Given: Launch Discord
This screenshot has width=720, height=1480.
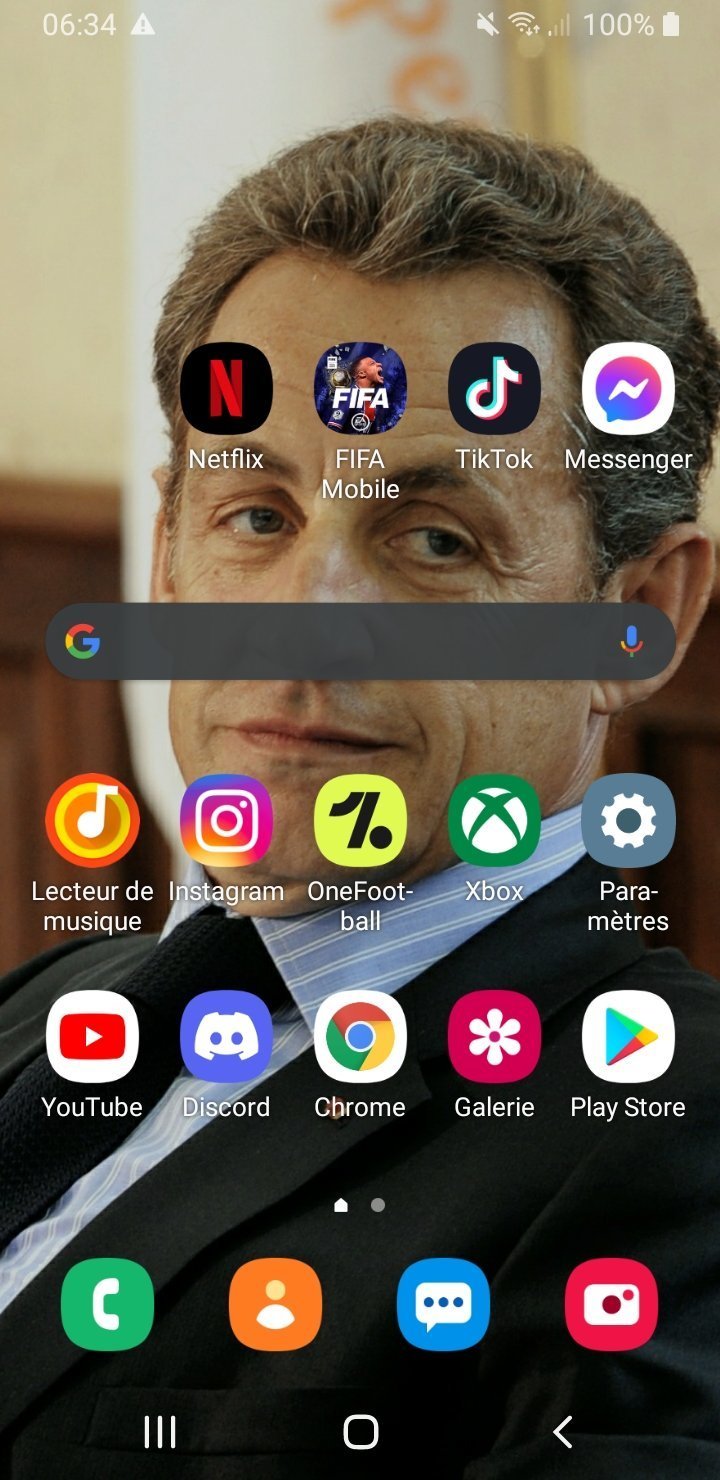Looking at the screenshot, I should [226, 1036].
